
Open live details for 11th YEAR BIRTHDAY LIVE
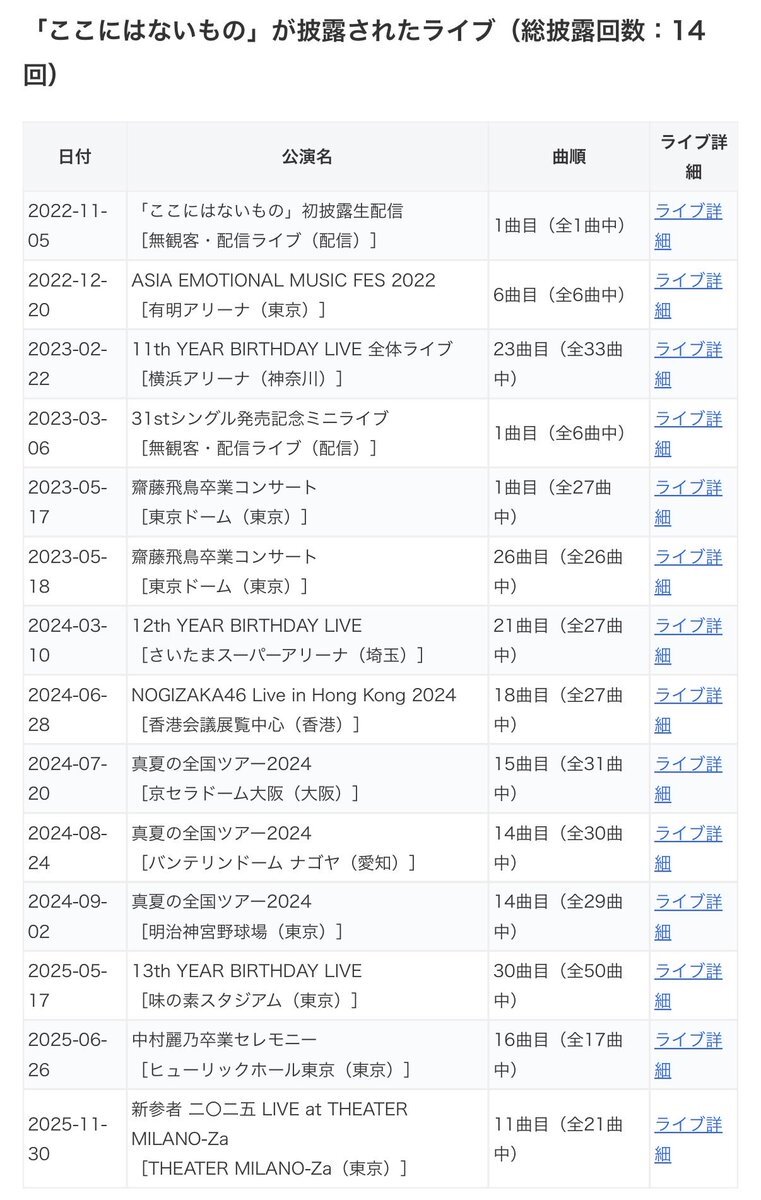click(688, 350)
